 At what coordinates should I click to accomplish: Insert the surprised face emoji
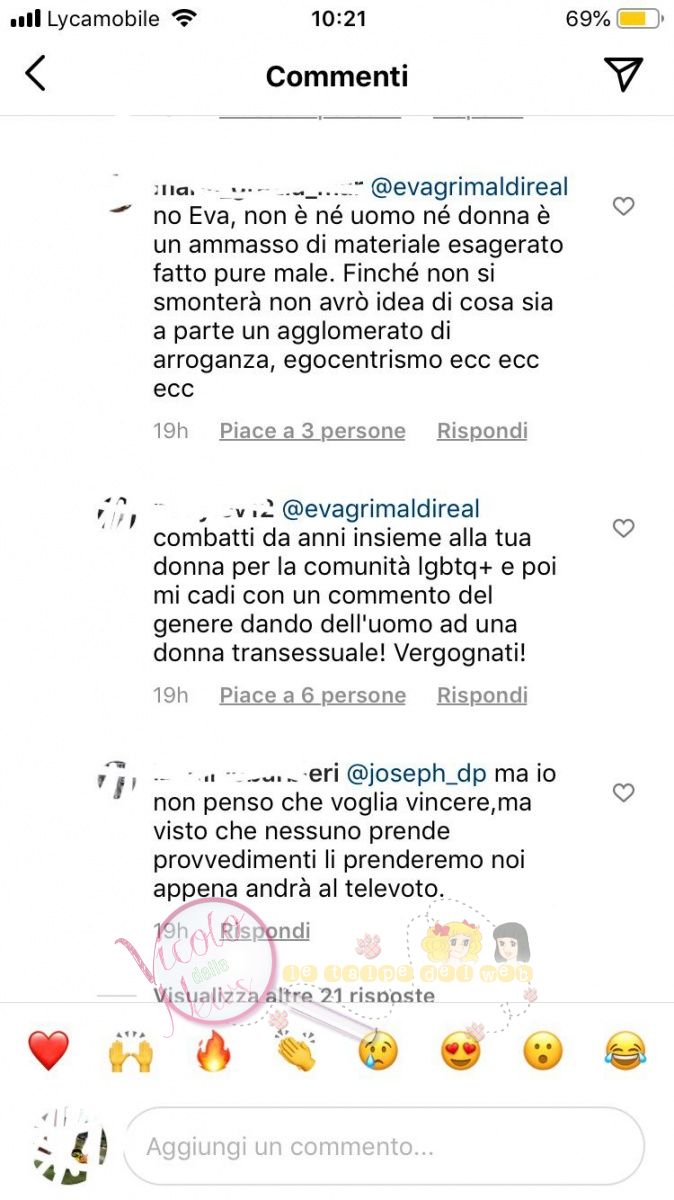(543, 1052)
